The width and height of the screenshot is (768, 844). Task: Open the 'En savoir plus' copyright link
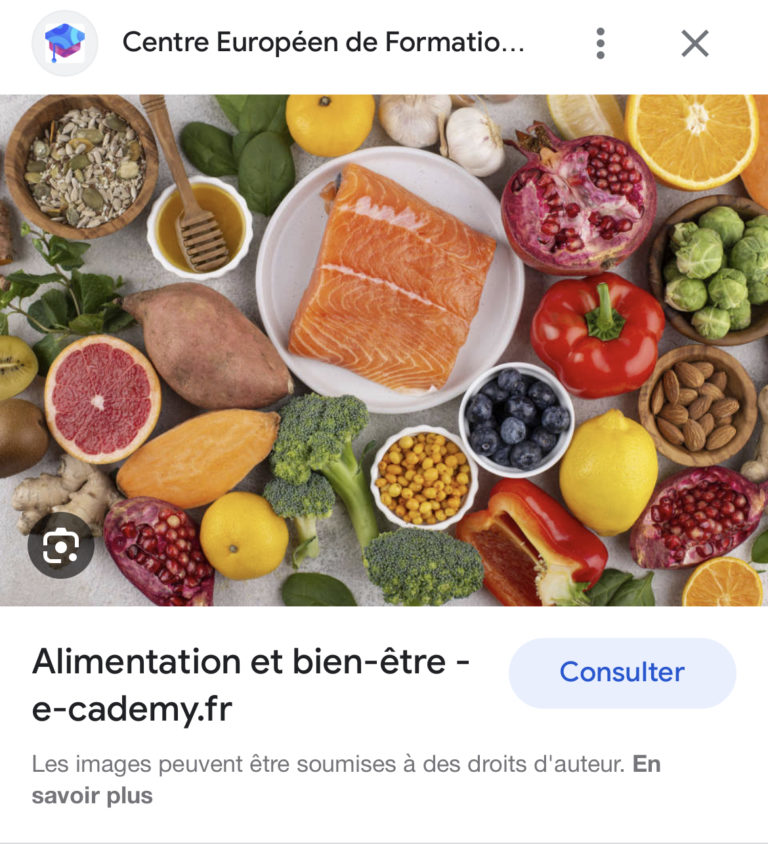[x=92, y=796]
